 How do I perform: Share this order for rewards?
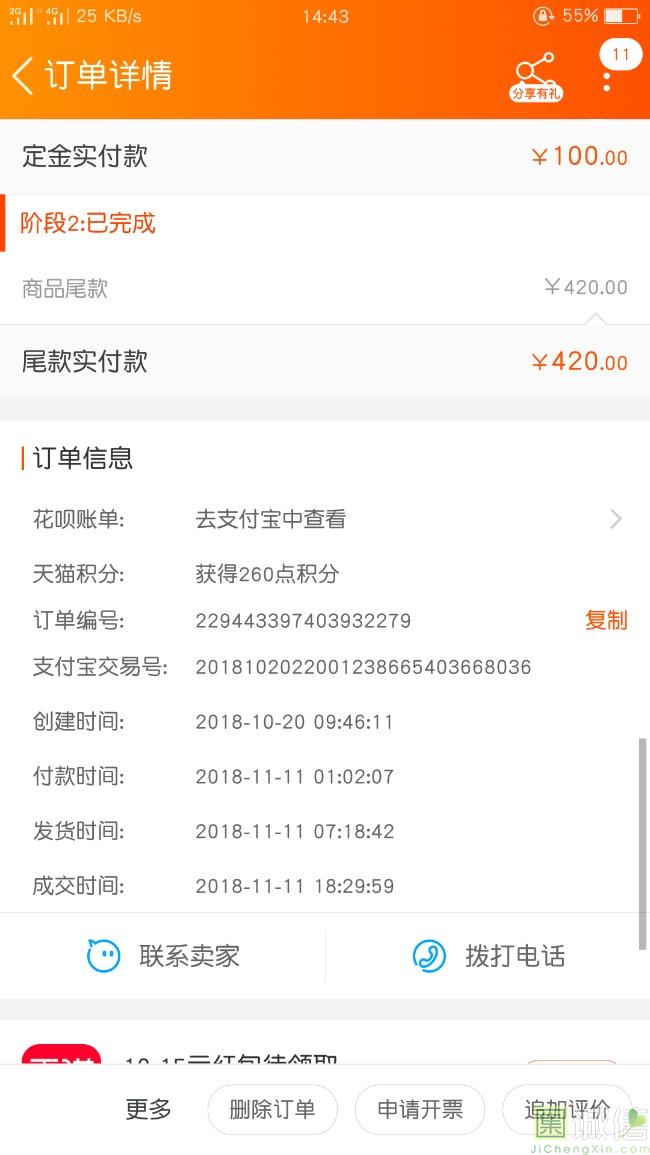click(536, 76)
